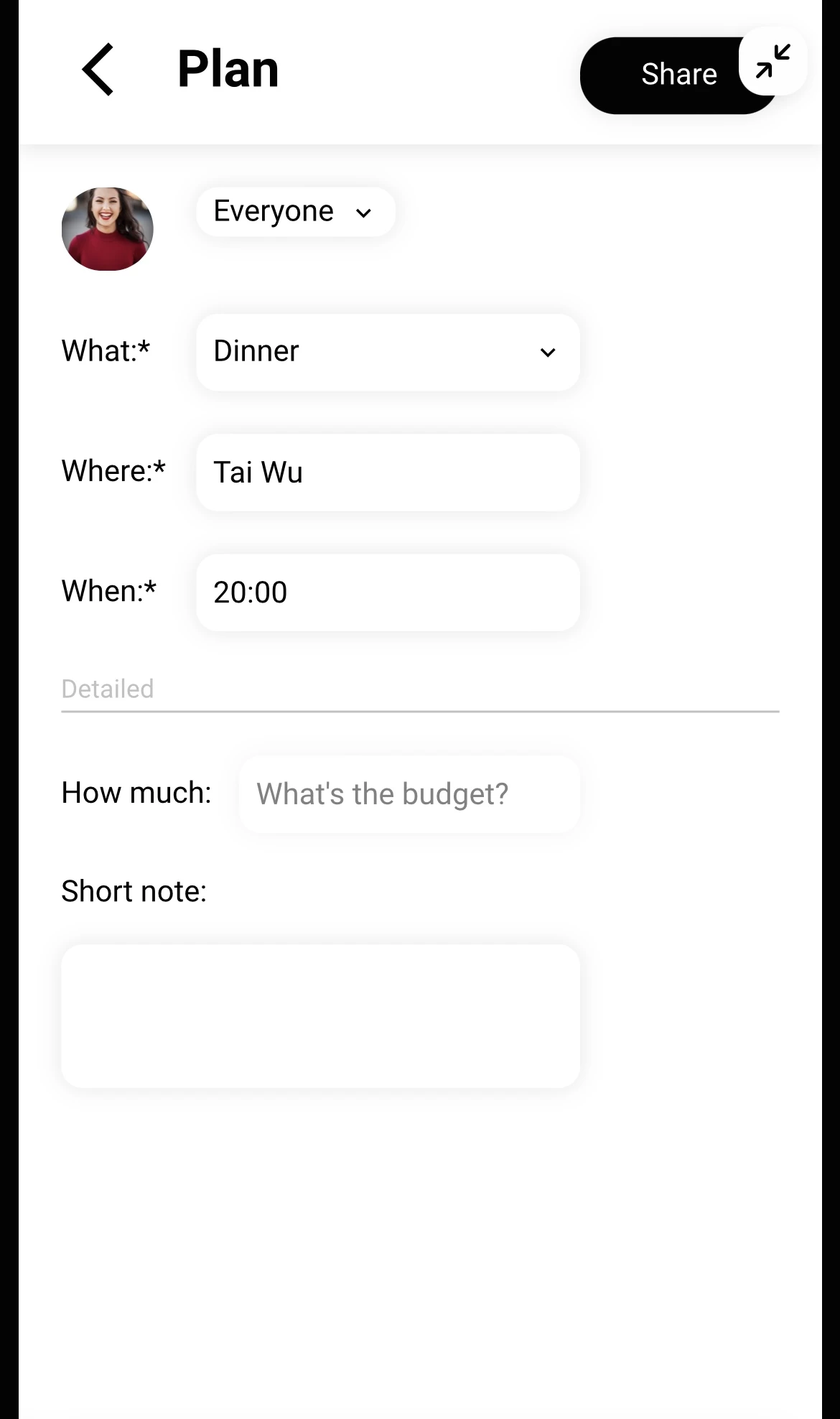
Task: Click the Short note: label
Action: [133, 890]
